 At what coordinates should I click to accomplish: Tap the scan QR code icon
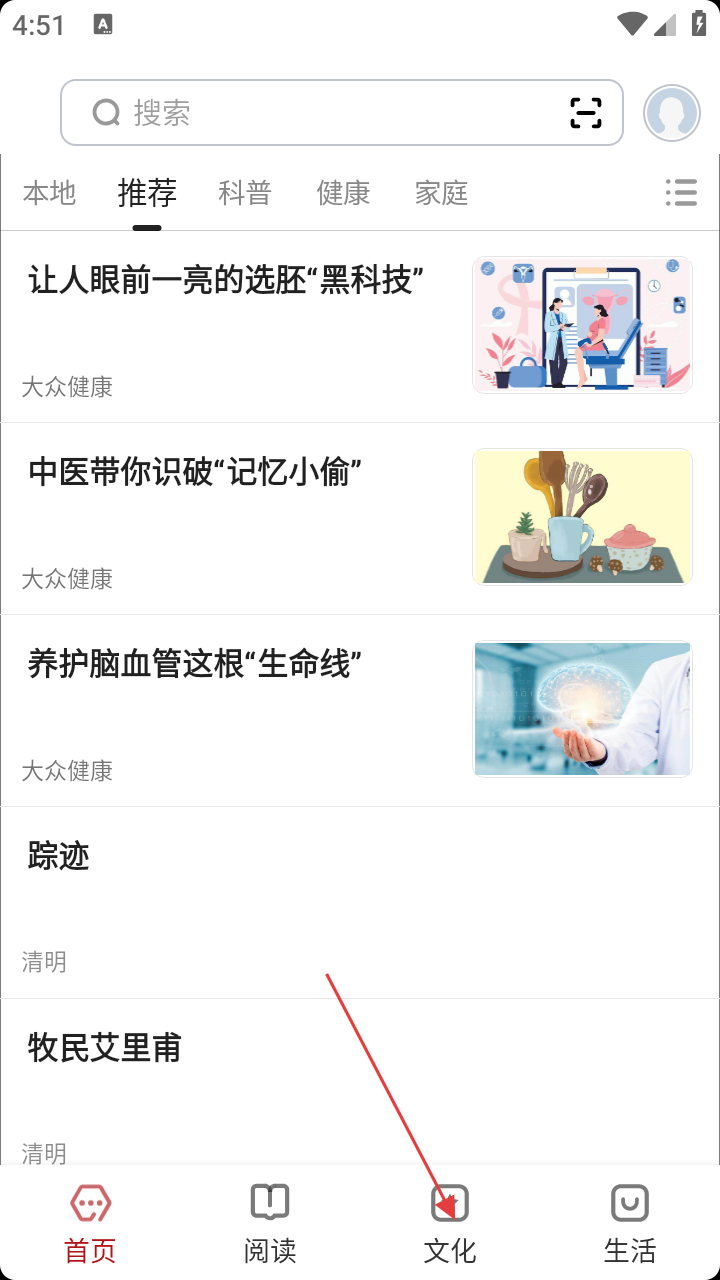click(586, 113)
